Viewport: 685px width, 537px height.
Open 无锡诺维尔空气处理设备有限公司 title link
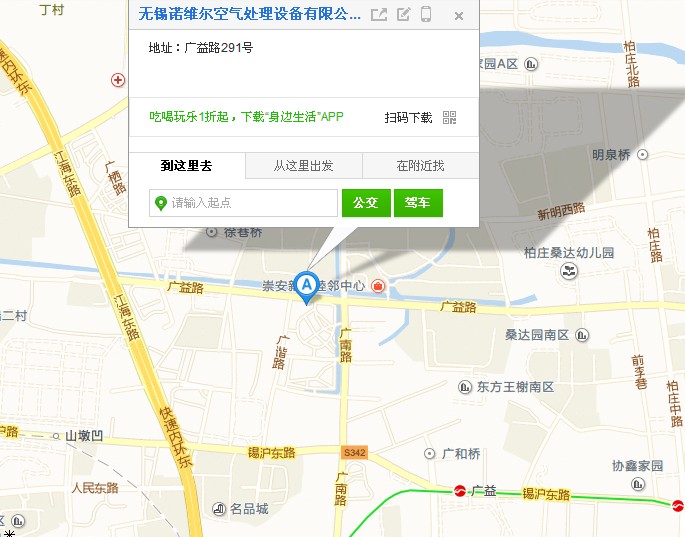(249, 15)
